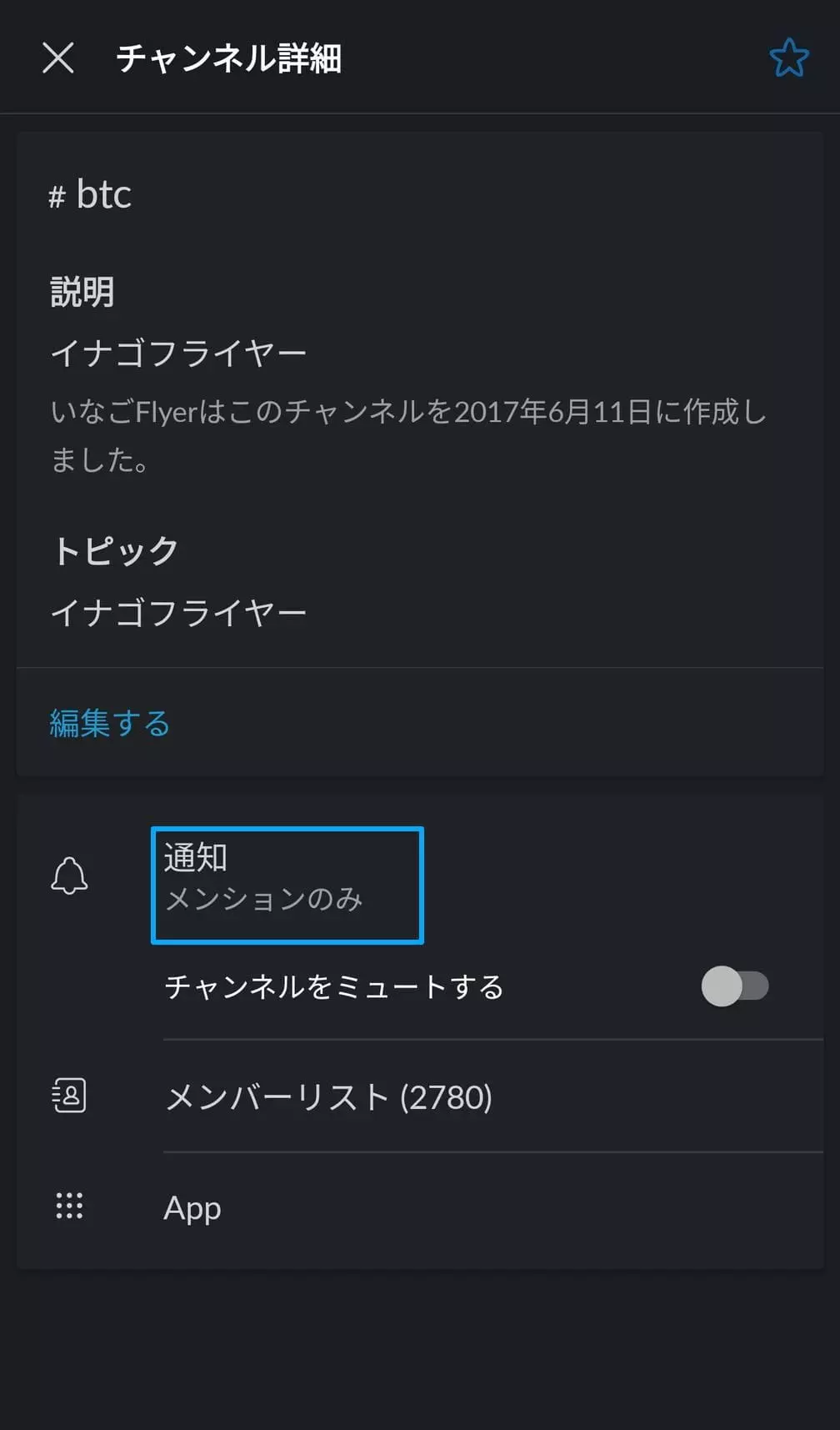840x1430 pixels.
Task: Open the App row
Action: 420,1208
